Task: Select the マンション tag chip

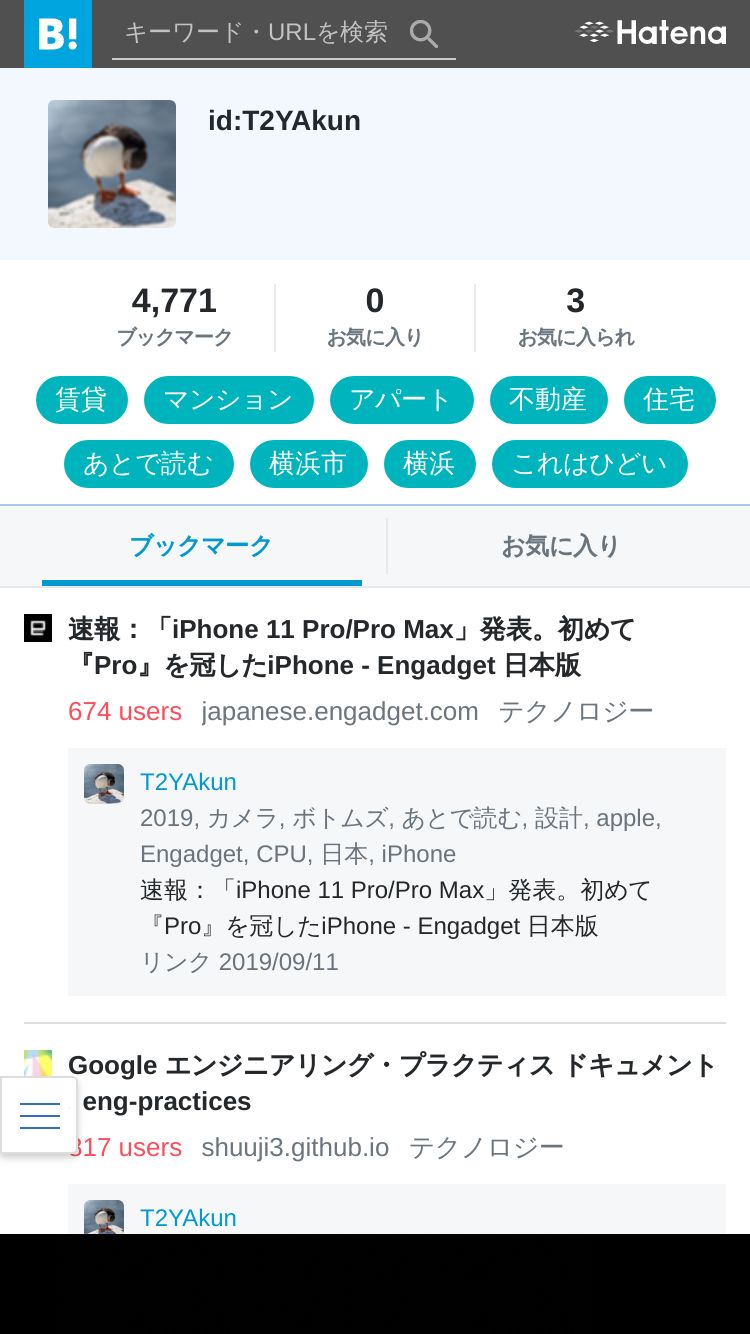Action: click(x=228, y=400)
